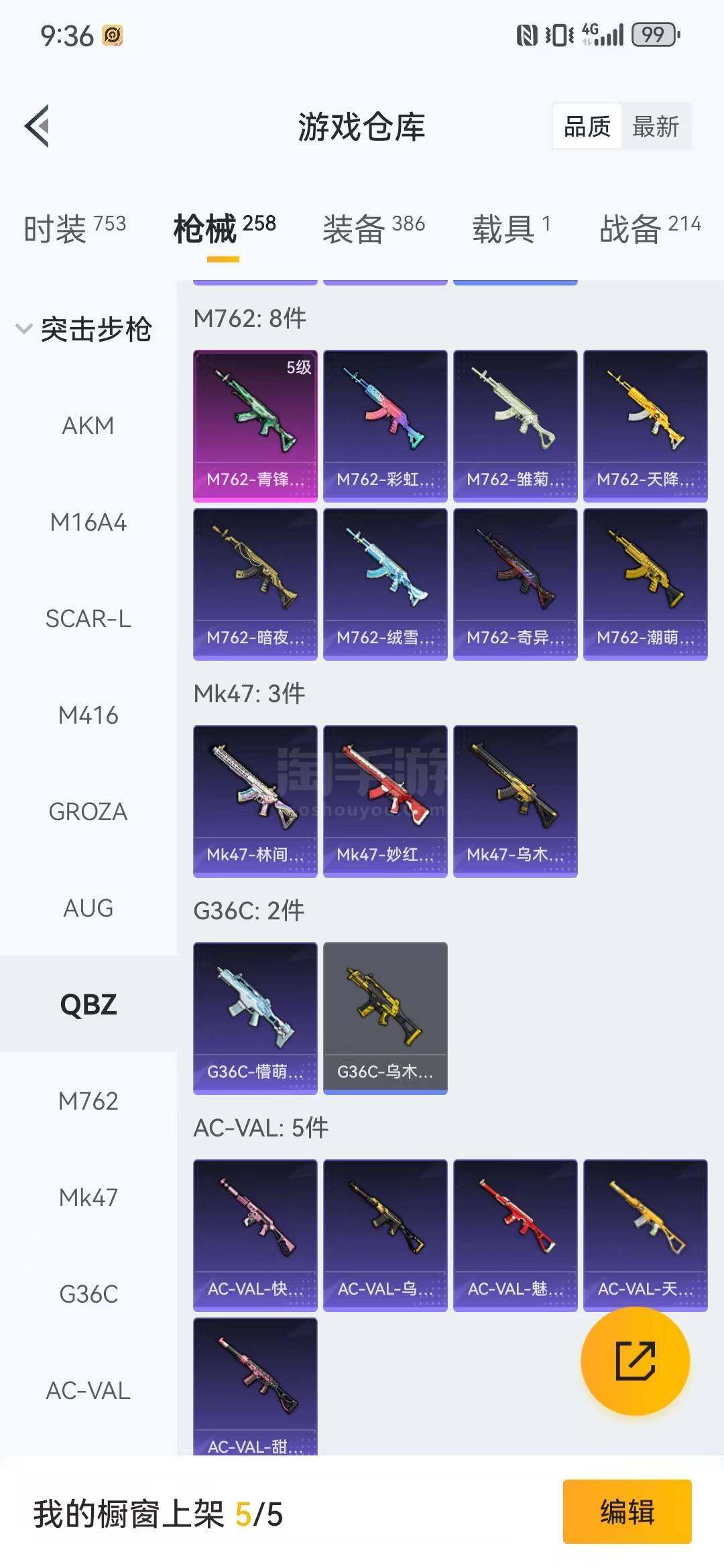Switch to the 装备 tab
724x1568 pixels.
coord(373,228)
